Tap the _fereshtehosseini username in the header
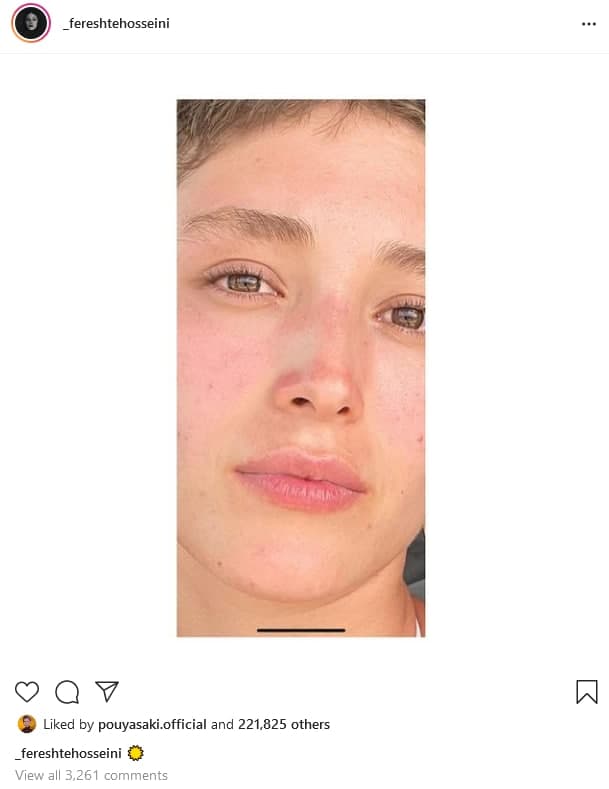The image size is (609, 789). tap(116, 23)
